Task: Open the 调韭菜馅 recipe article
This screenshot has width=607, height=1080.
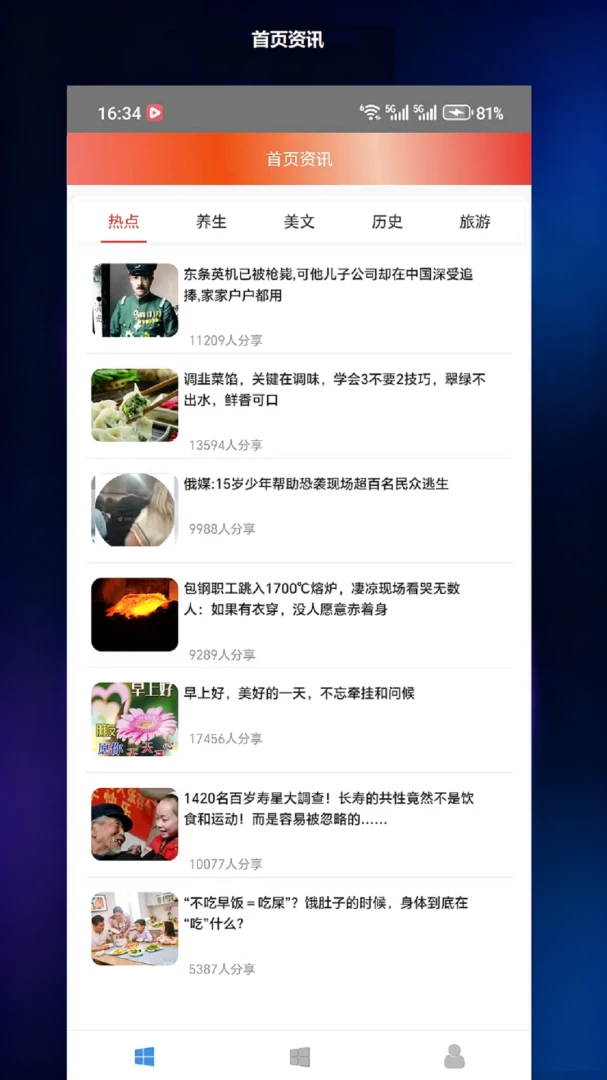Action: coord(299,406)
